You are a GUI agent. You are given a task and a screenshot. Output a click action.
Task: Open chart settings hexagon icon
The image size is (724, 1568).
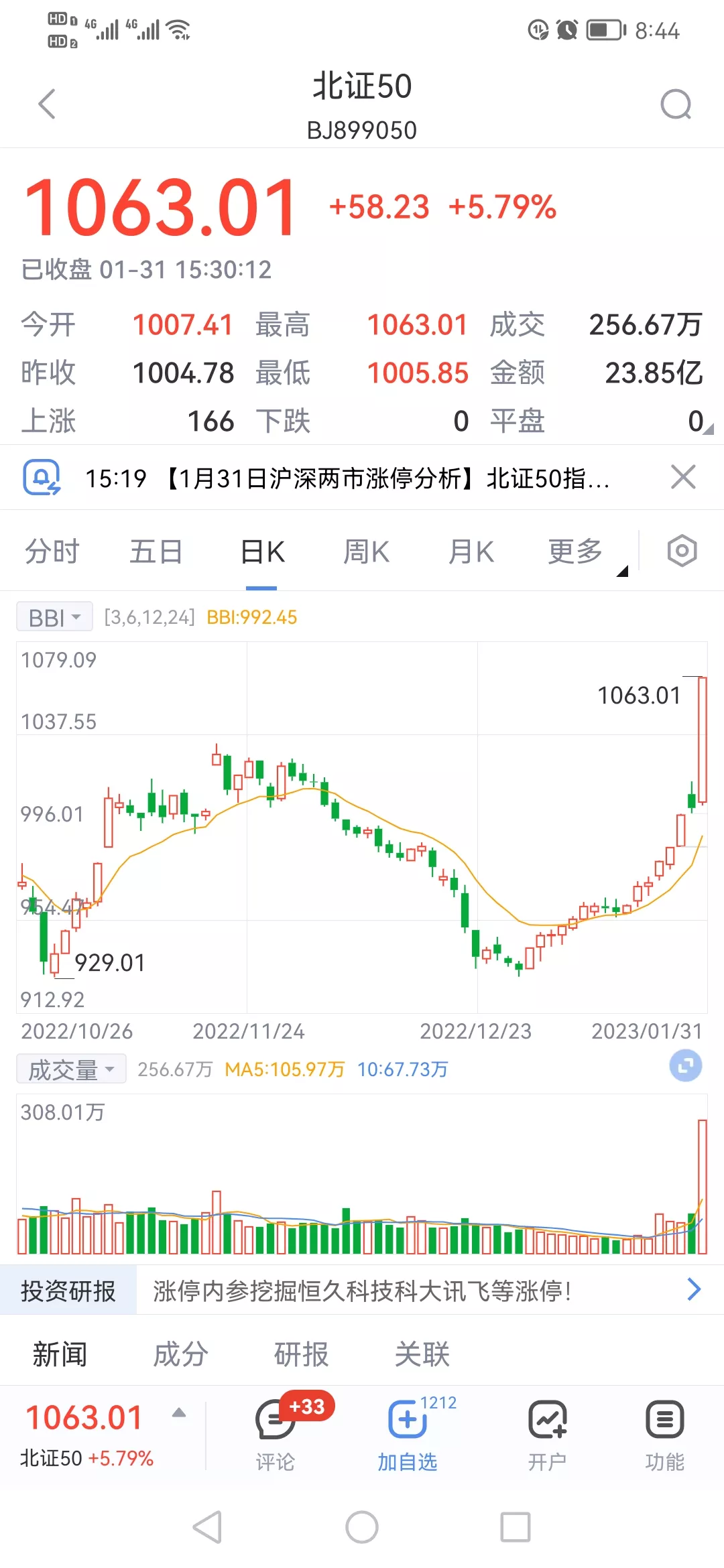tap(682, 551)
